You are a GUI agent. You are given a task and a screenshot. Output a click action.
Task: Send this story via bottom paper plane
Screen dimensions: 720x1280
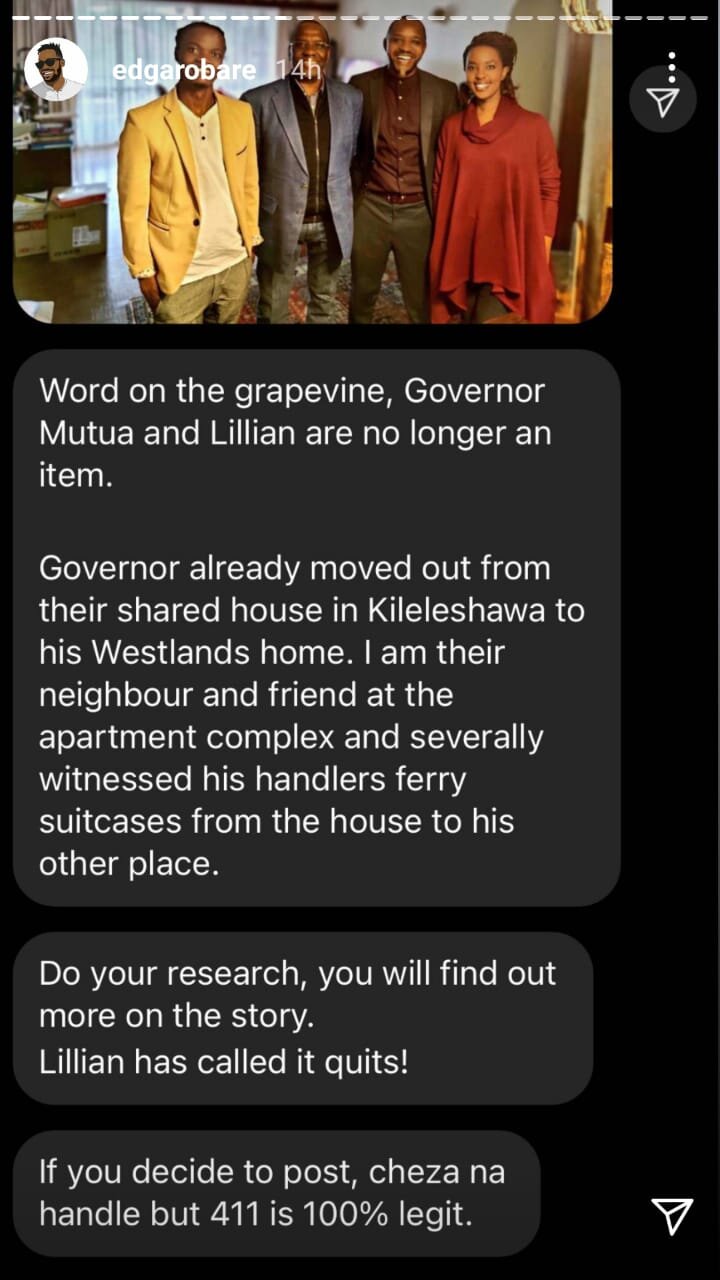click(x=672, y=1215)
